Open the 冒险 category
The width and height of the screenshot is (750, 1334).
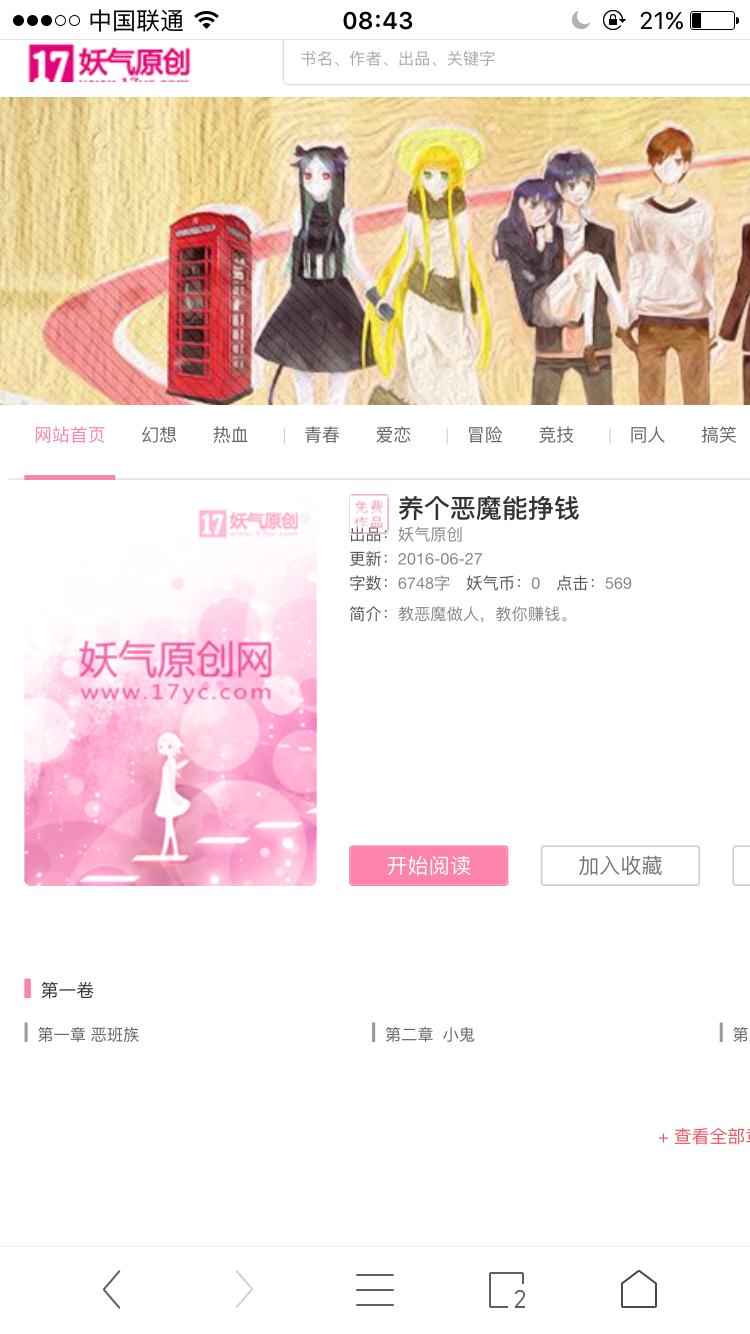point(485,435)
